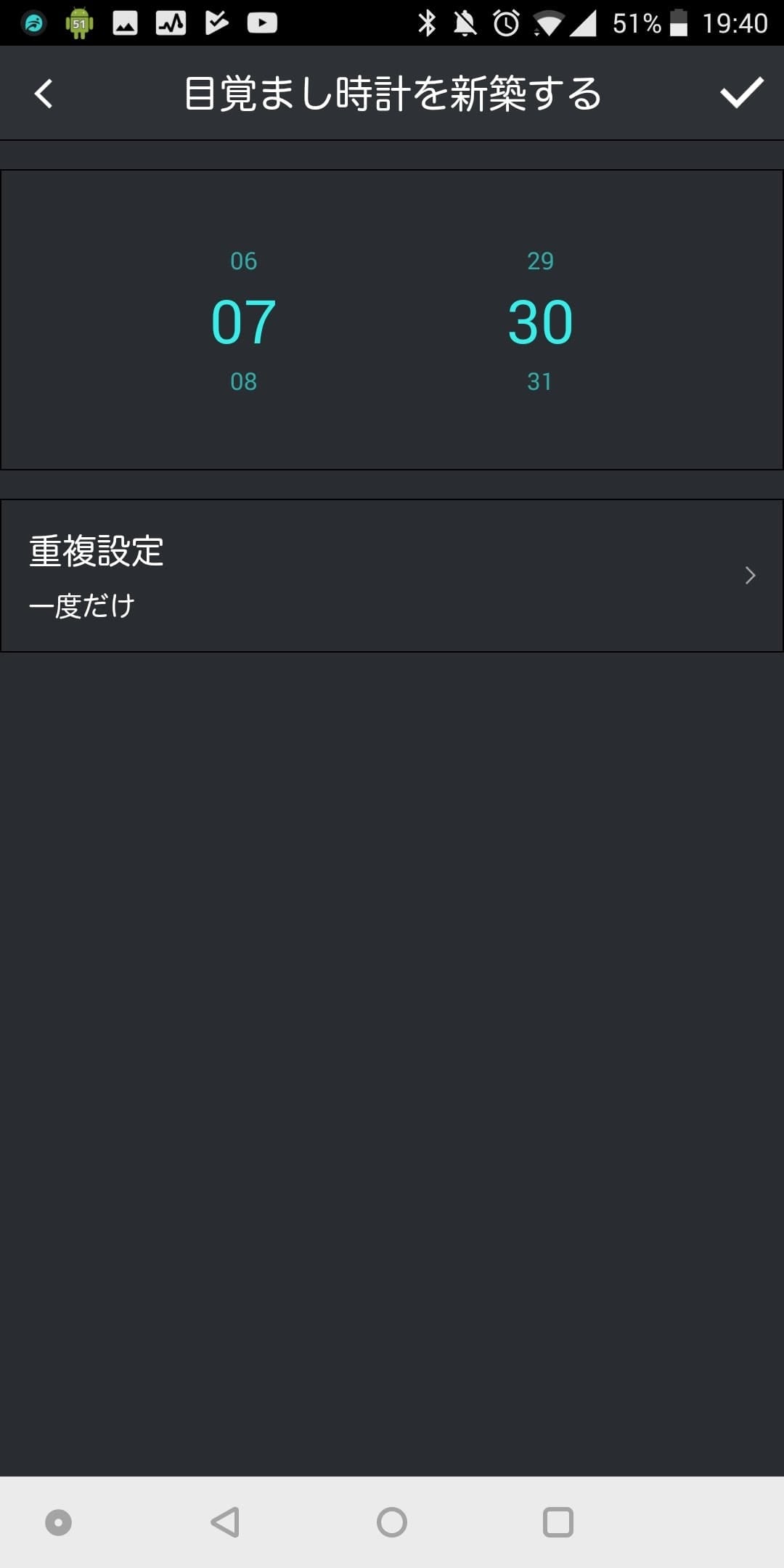Open recent apps from the navigation bar
784x1568 pixels.
[x=558, y=1522]
